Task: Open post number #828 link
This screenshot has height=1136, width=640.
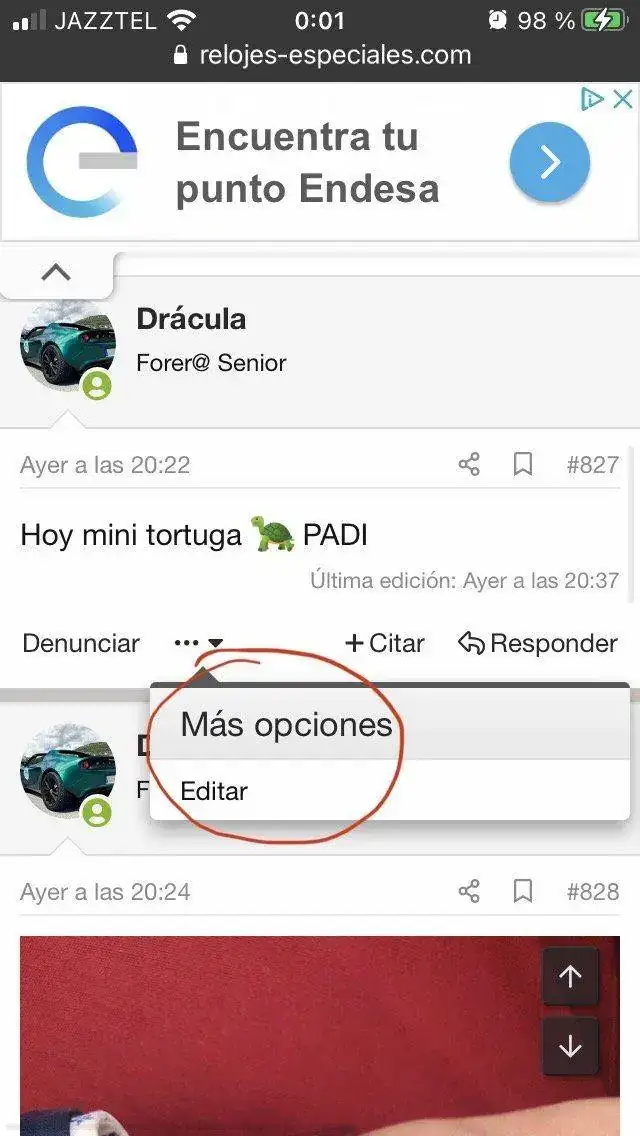Action: [592, 892]
